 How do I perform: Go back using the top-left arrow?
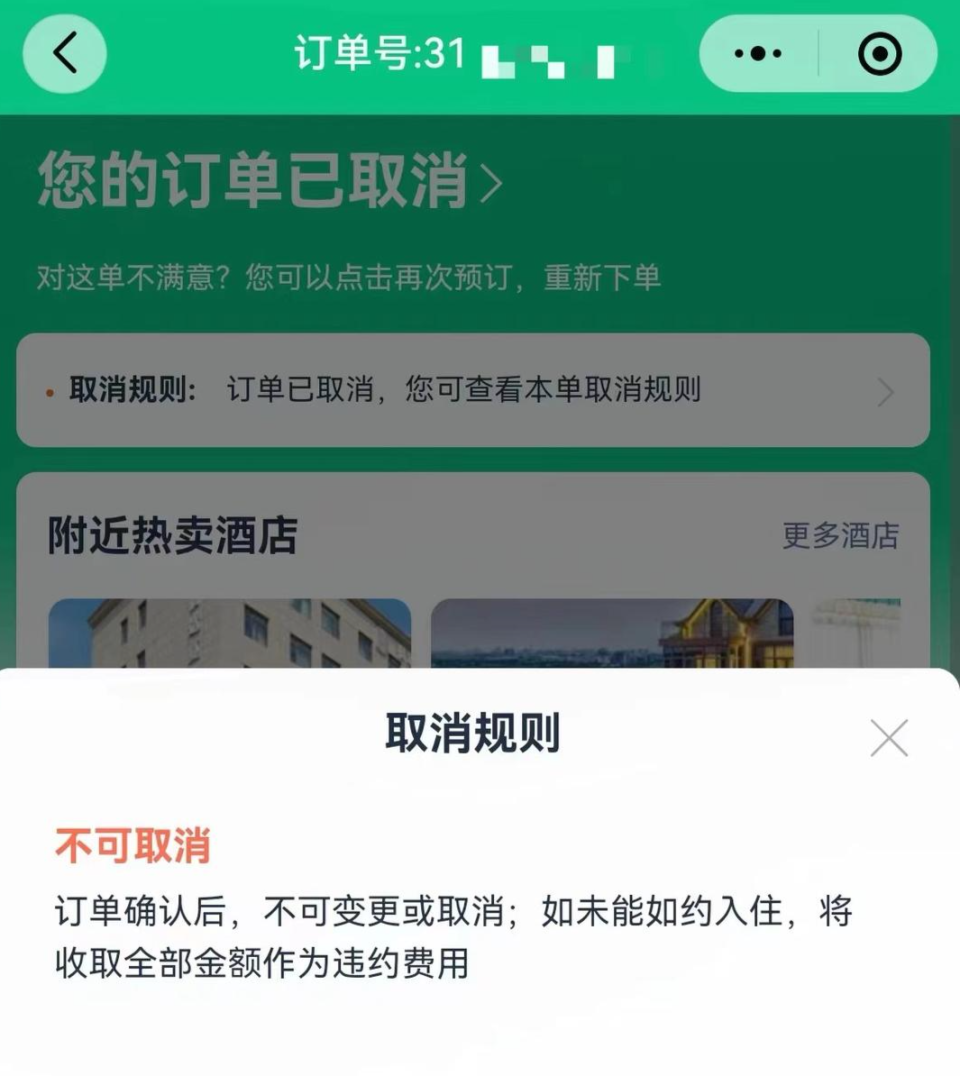64,54
